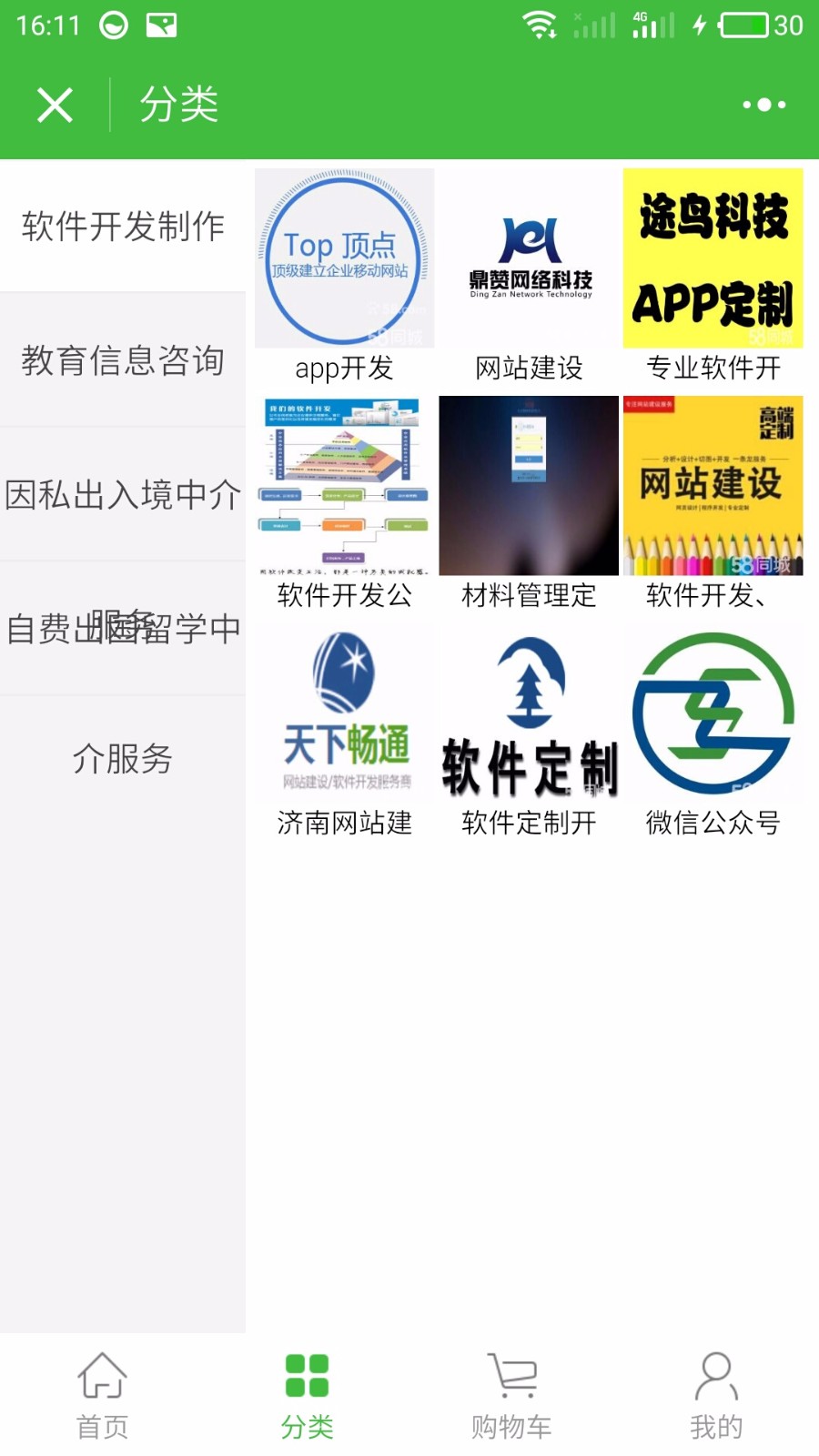The height and width of the screenshot is (1456, 819).
Task: Open the 专业软件开 APP定制 item
Action: (x=713, y=277)
